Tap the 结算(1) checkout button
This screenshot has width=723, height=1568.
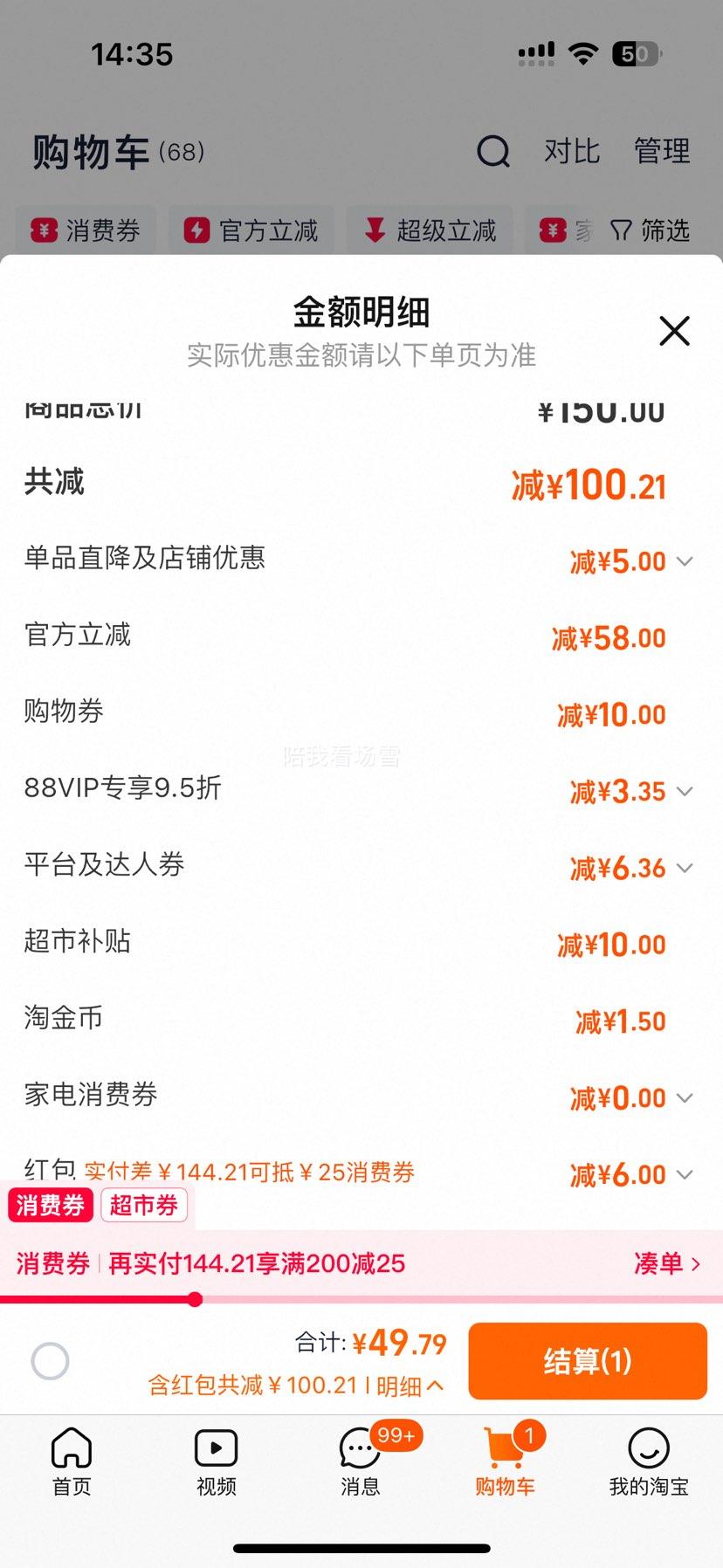coord(586,1360)
